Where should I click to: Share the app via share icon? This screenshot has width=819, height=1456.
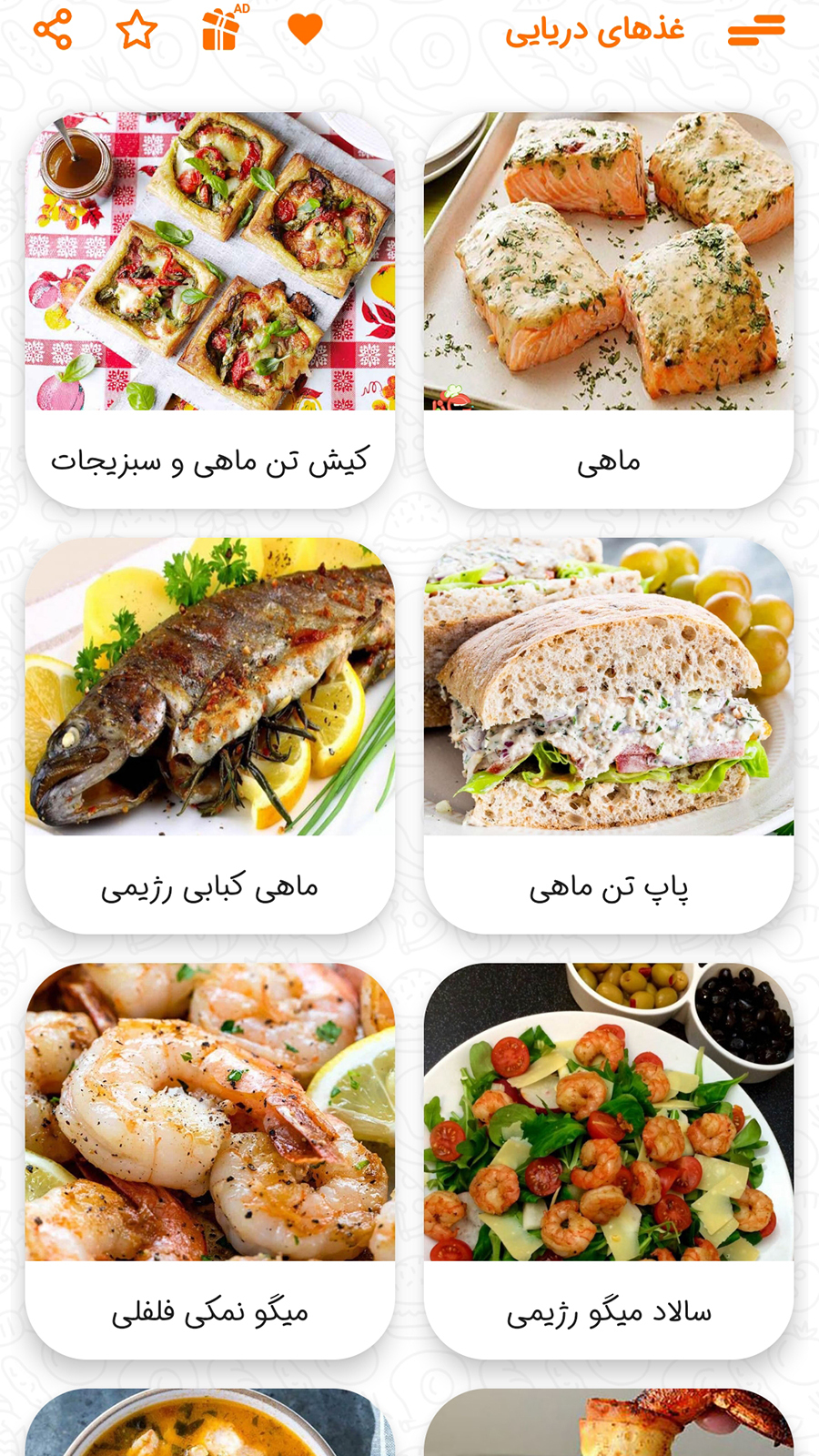pyautogui.click(x=53, y=30)
